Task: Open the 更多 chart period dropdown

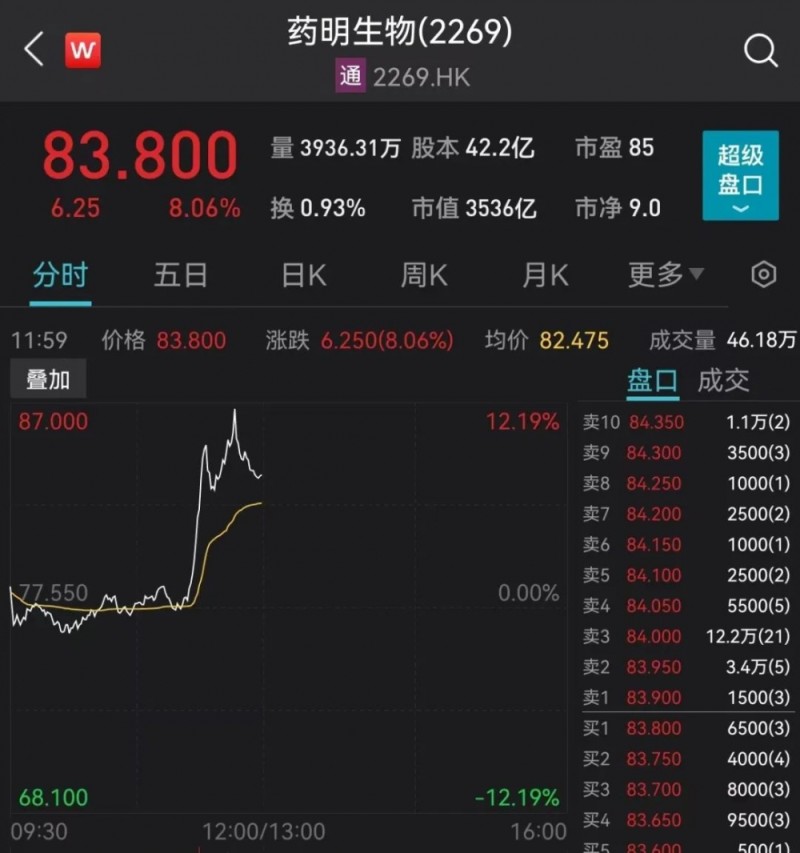Action: click(x=665, y=274)
